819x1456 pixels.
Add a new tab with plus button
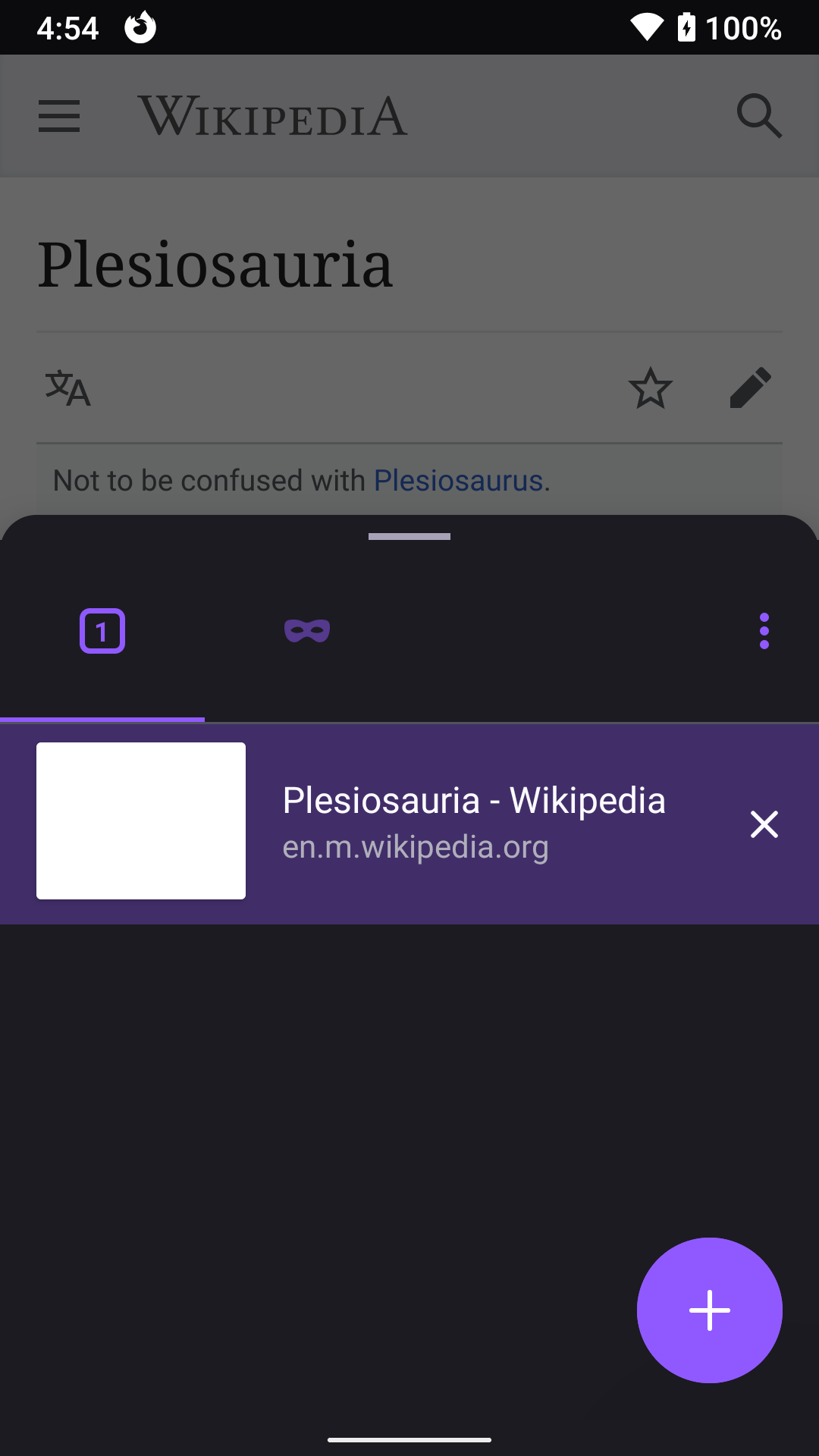710,1310
